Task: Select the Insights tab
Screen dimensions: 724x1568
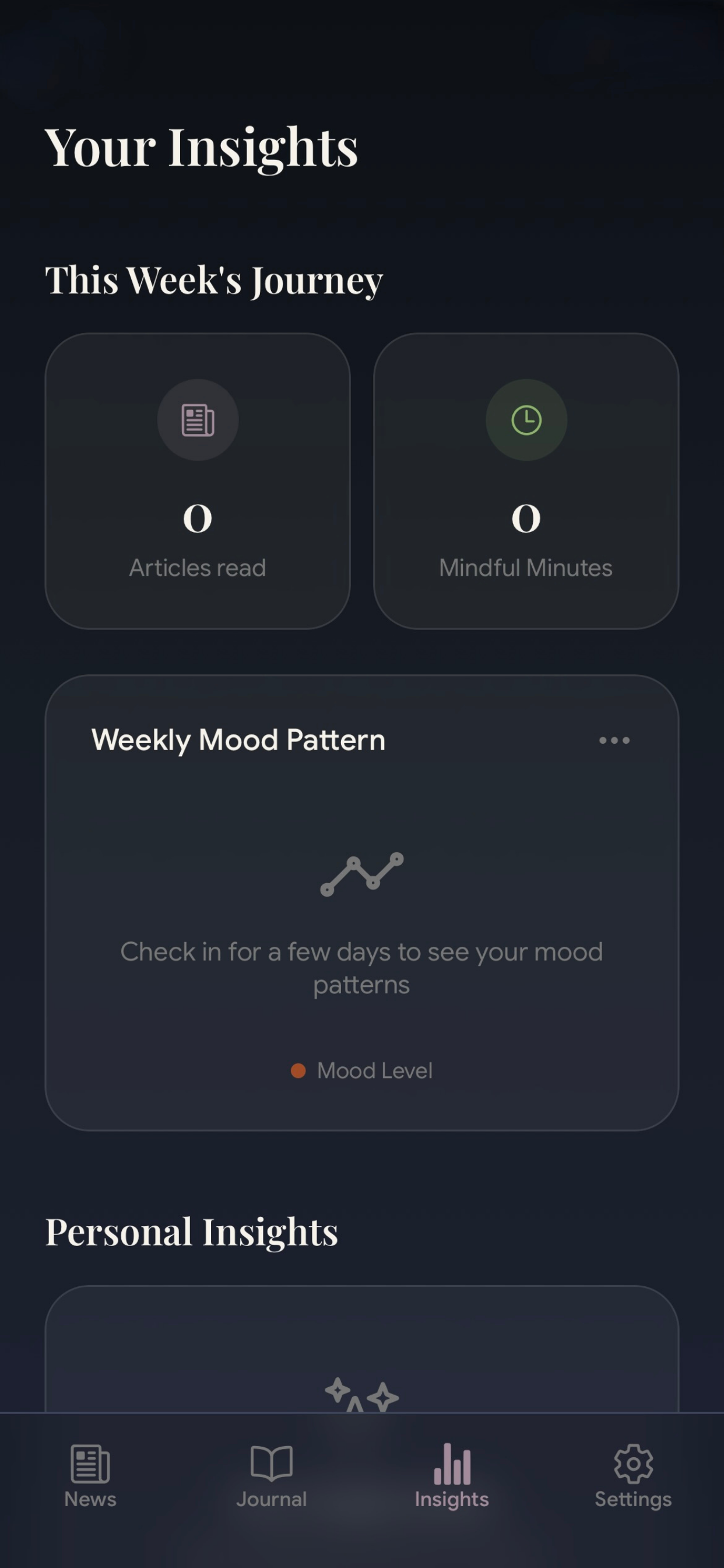Action: pyautogui.click(x=451, y=1475)
